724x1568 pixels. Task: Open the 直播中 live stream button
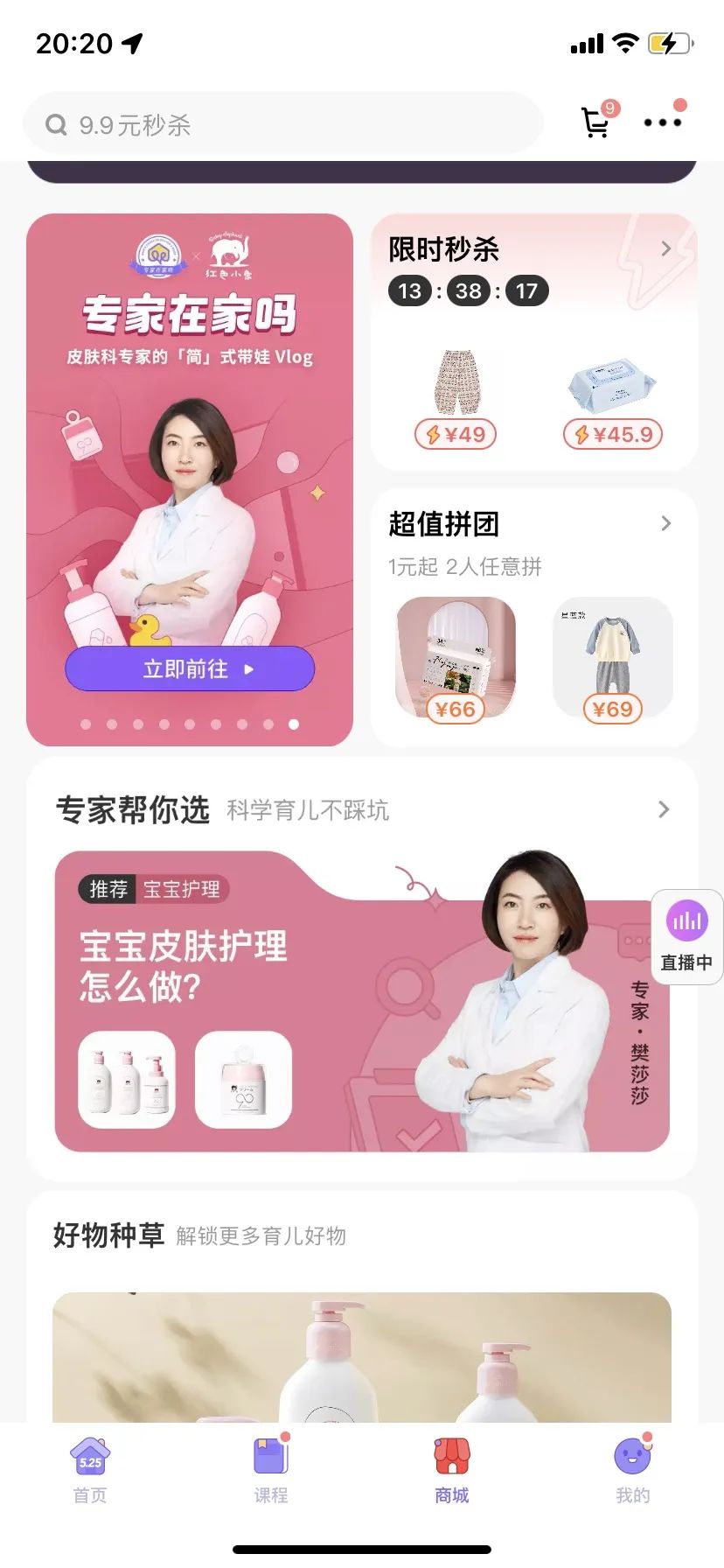[x=687, y=937]
